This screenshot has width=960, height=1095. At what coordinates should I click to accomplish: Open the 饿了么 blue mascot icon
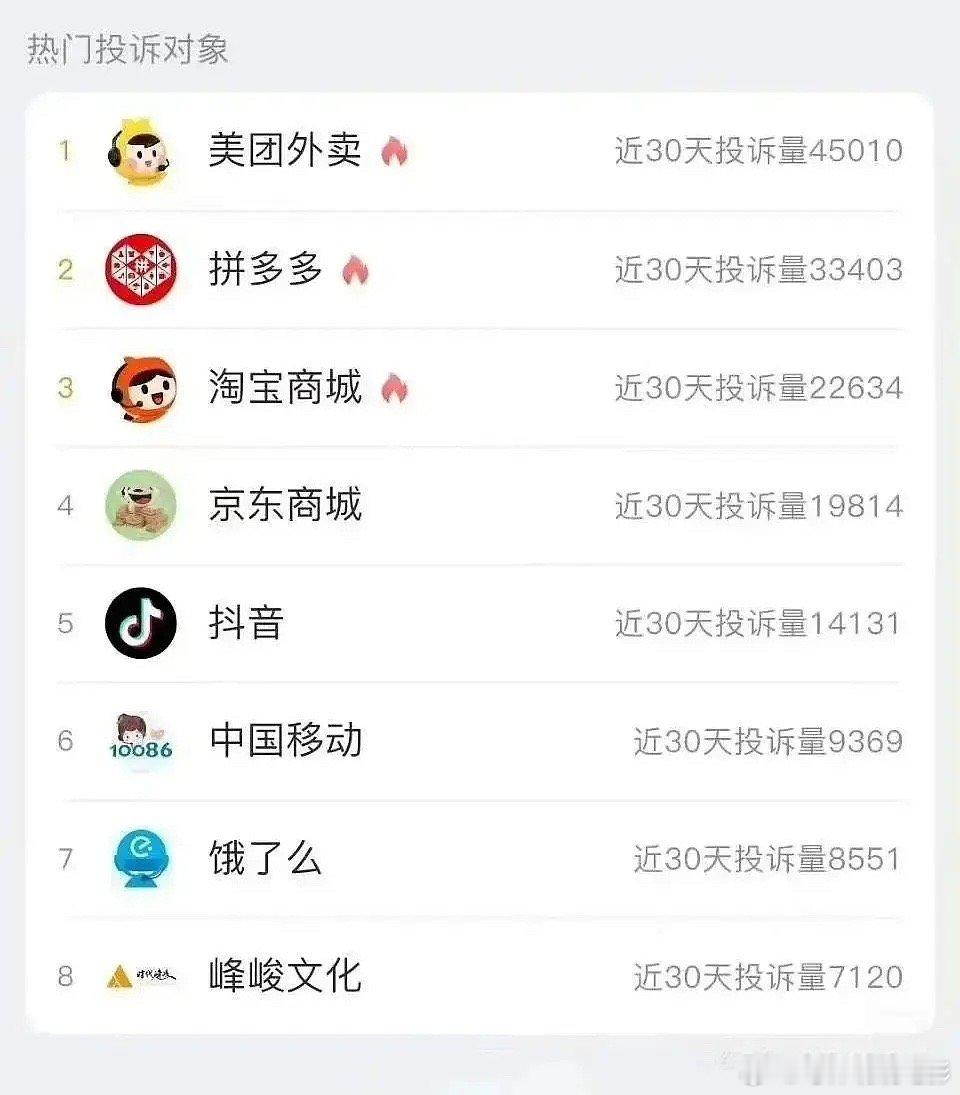[x=142, y=859]
